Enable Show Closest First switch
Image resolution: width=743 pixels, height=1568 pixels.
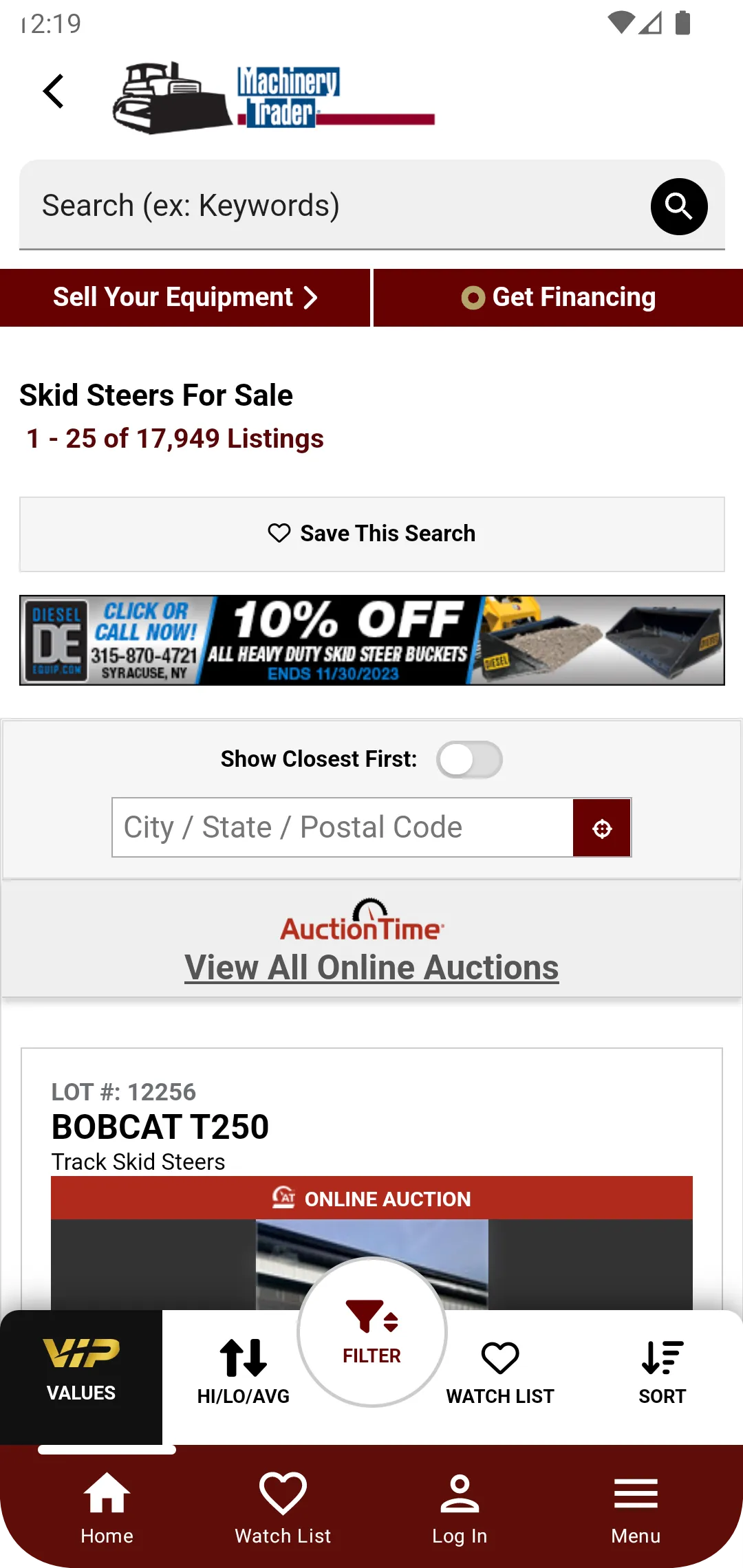[469, 759]
